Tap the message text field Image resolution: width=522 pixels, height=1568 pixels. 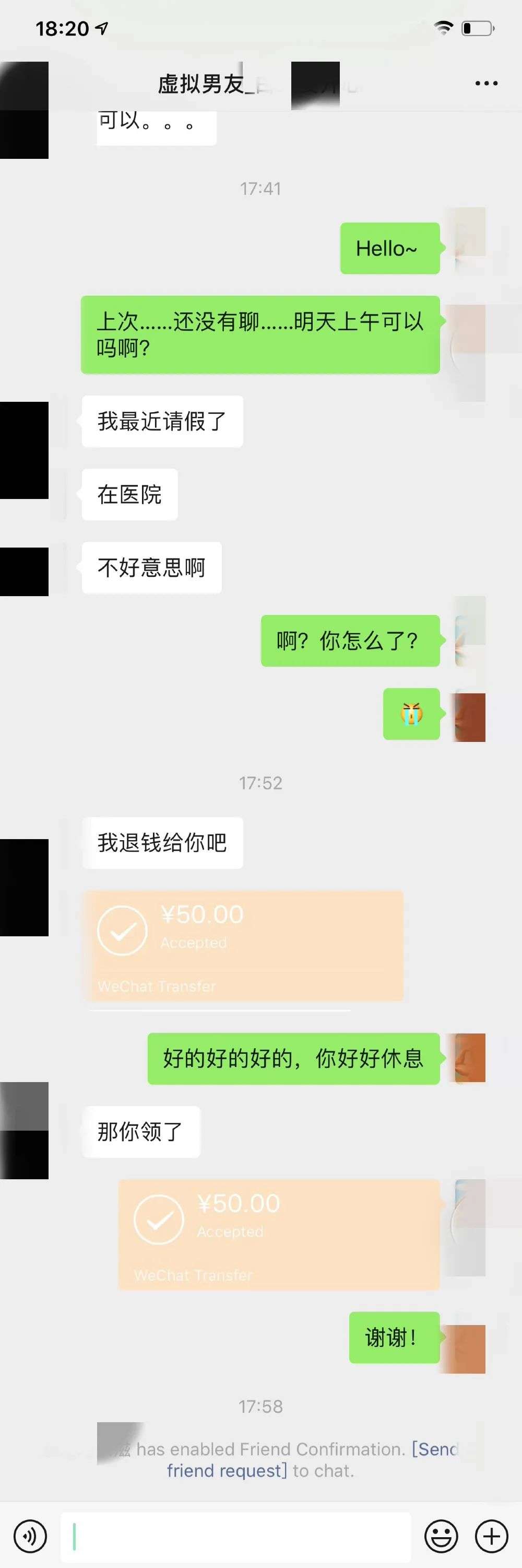pyautogui.click(x=236, y=1536)
